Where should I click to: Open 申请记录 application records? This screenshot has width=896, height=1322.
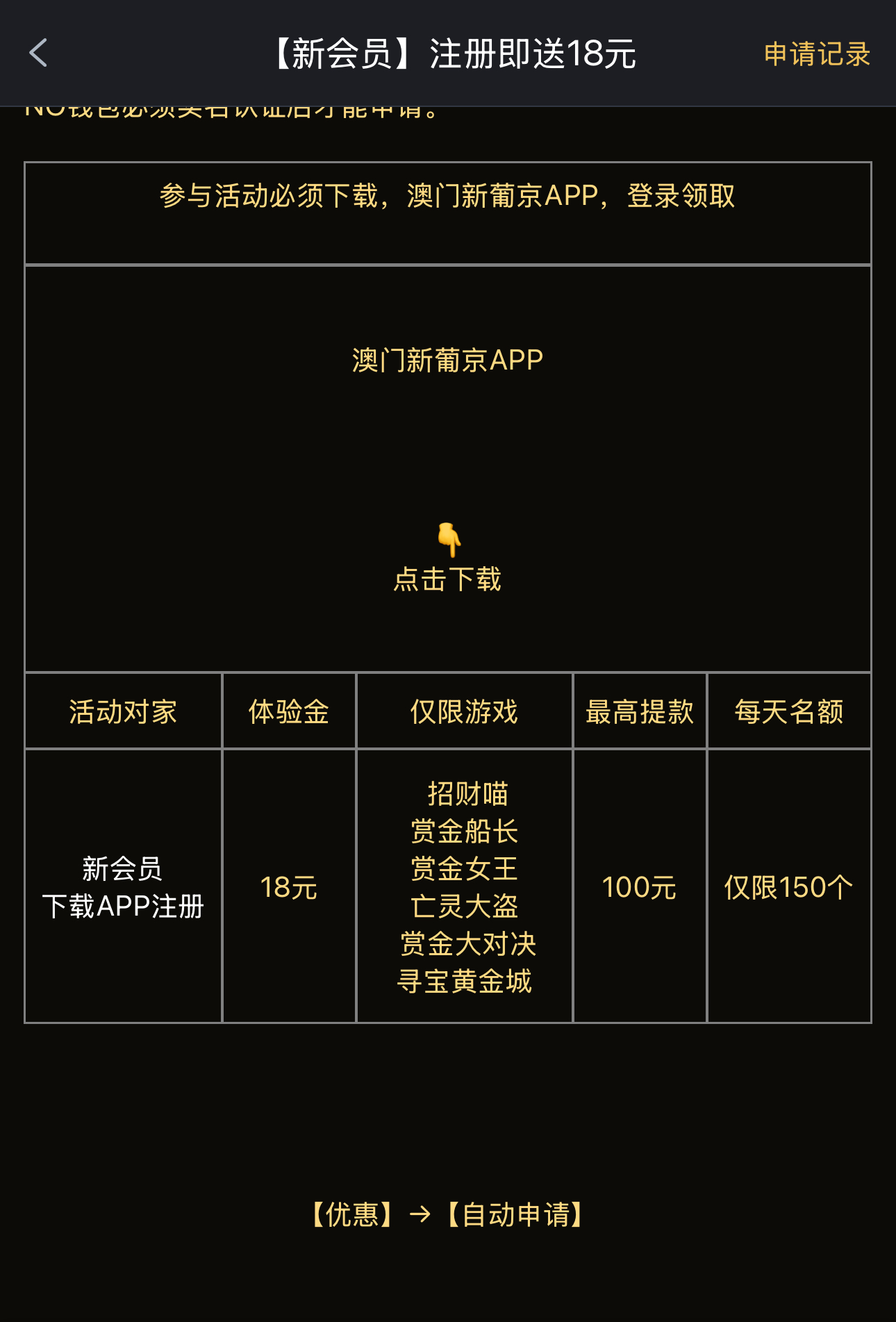[x=817, y=54]
